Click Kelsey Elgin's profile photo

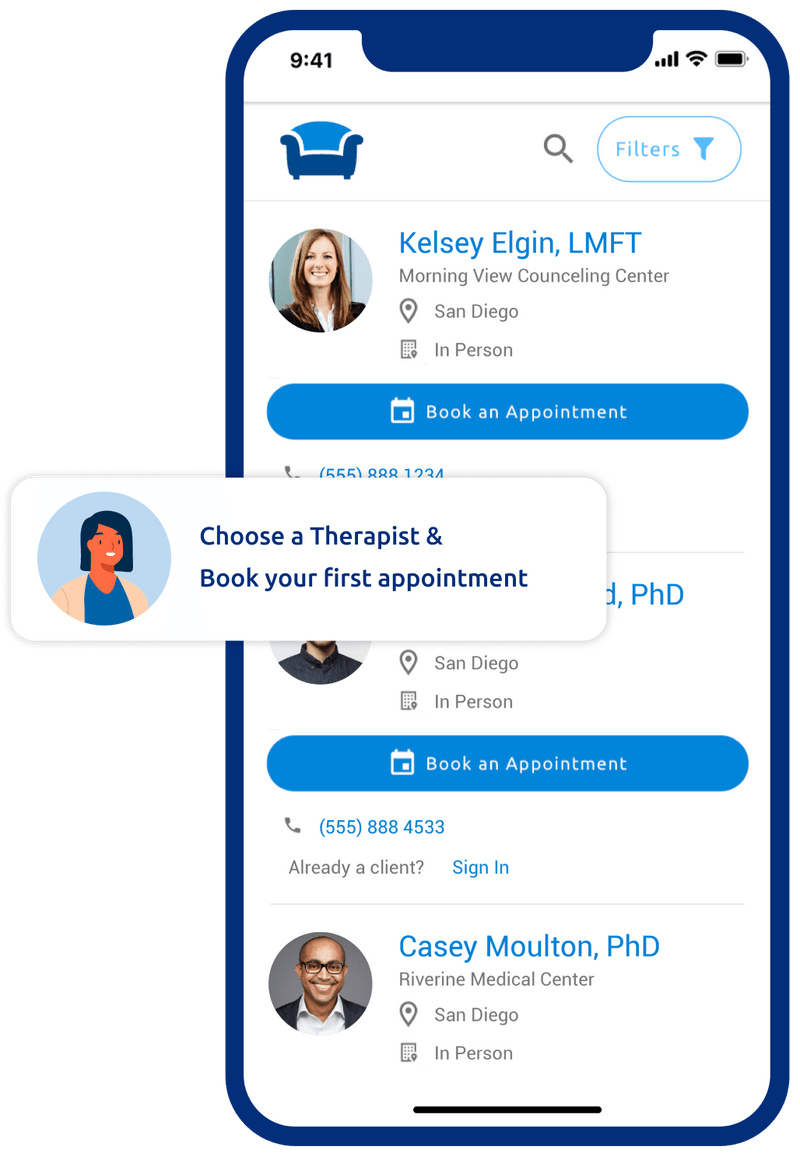pos(320,280)
